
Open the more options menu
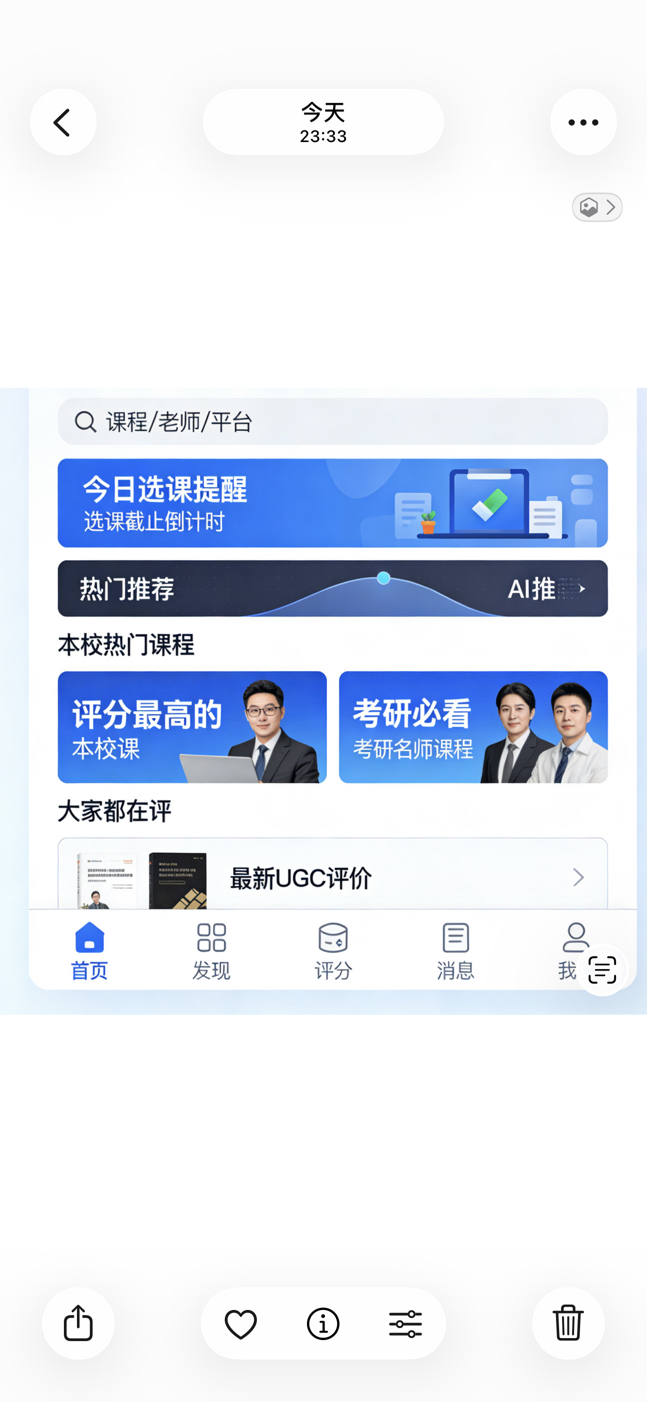583,122
